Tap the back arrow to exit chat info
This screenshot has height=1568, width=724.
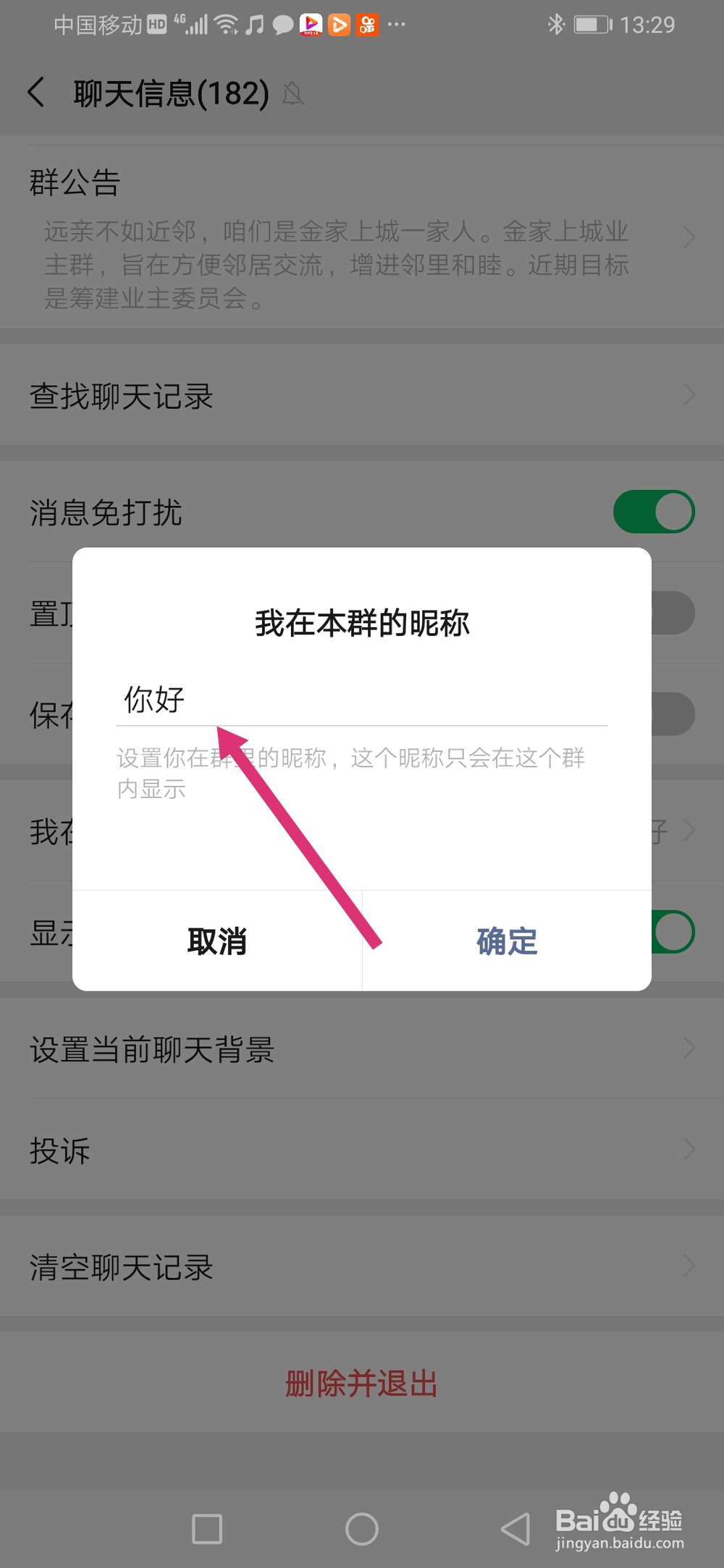(37, 93)
